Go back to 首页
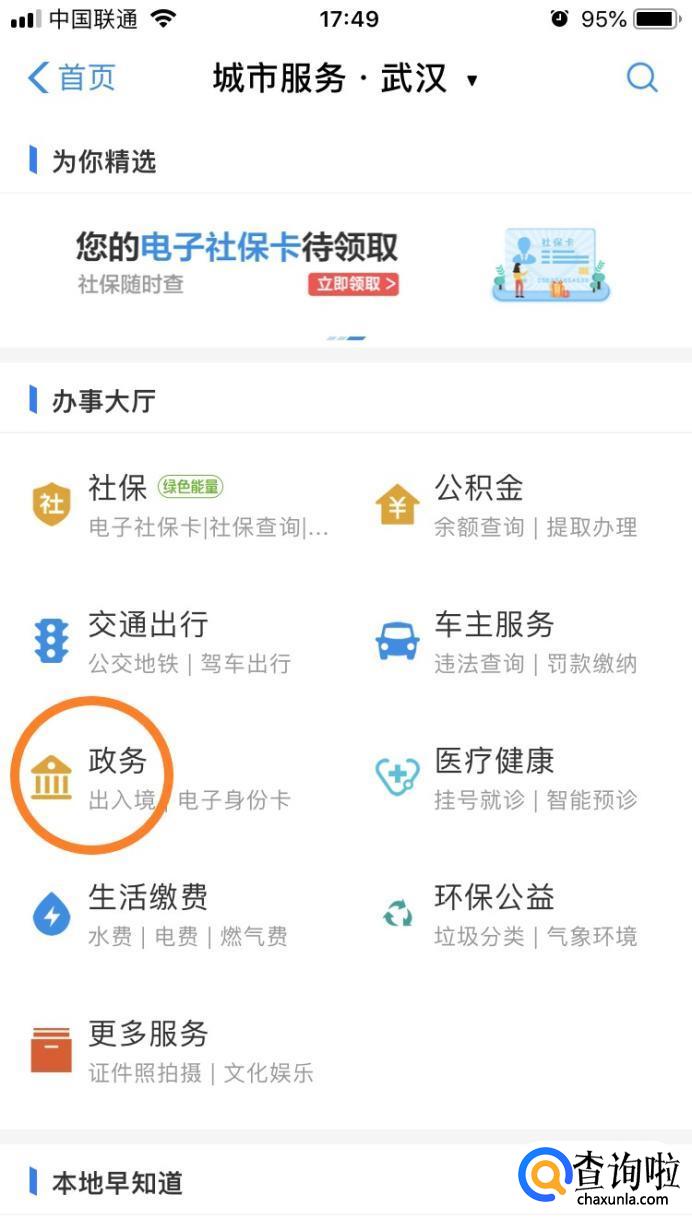The width and height of the screenshot is (692, 1230). (72, 78)
